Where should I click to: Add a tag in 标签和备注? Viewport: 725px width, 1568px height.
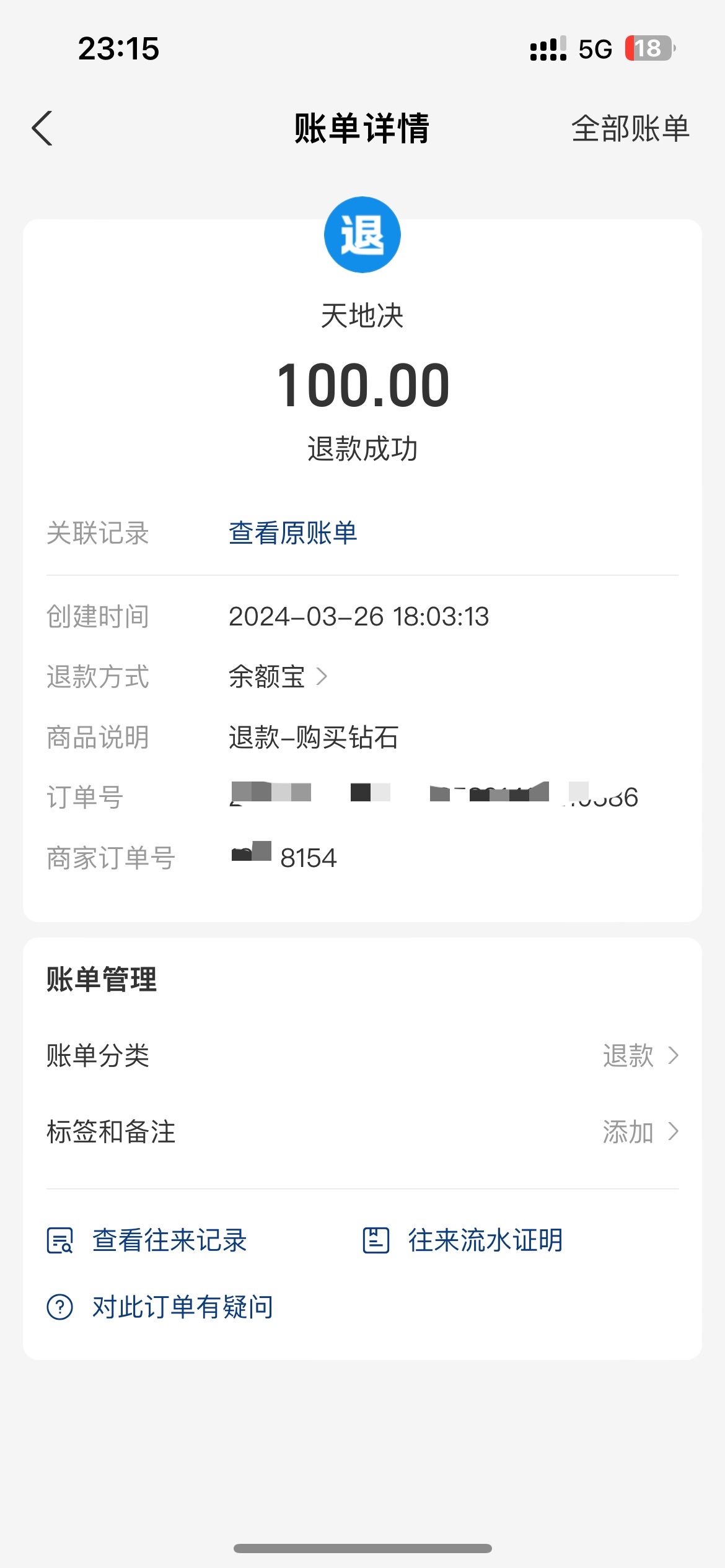click(x=639, y=1132)
